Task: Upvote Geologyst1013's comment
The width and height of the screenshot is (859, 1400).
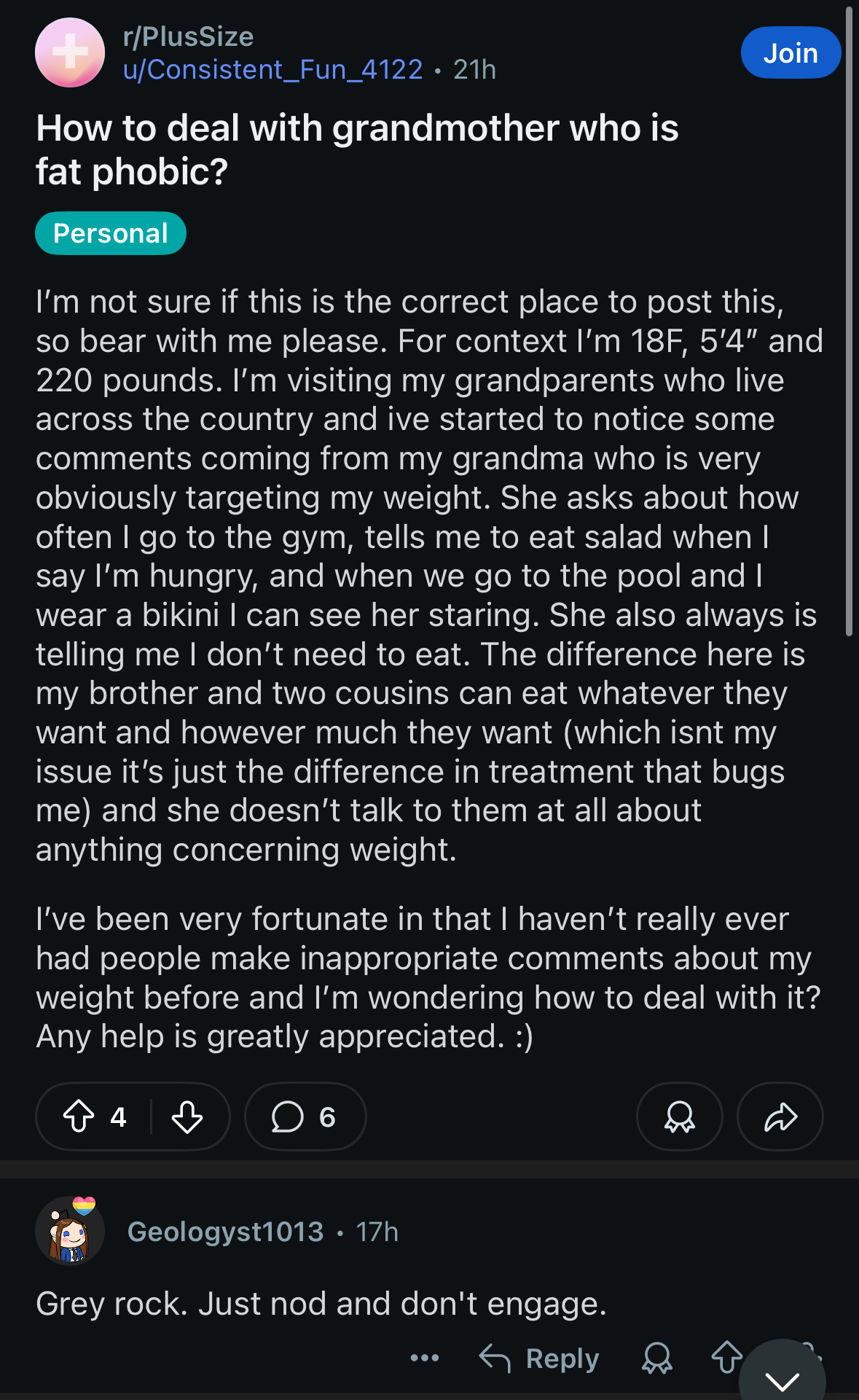Action: pyautogui.click(x=726, y=1357)
